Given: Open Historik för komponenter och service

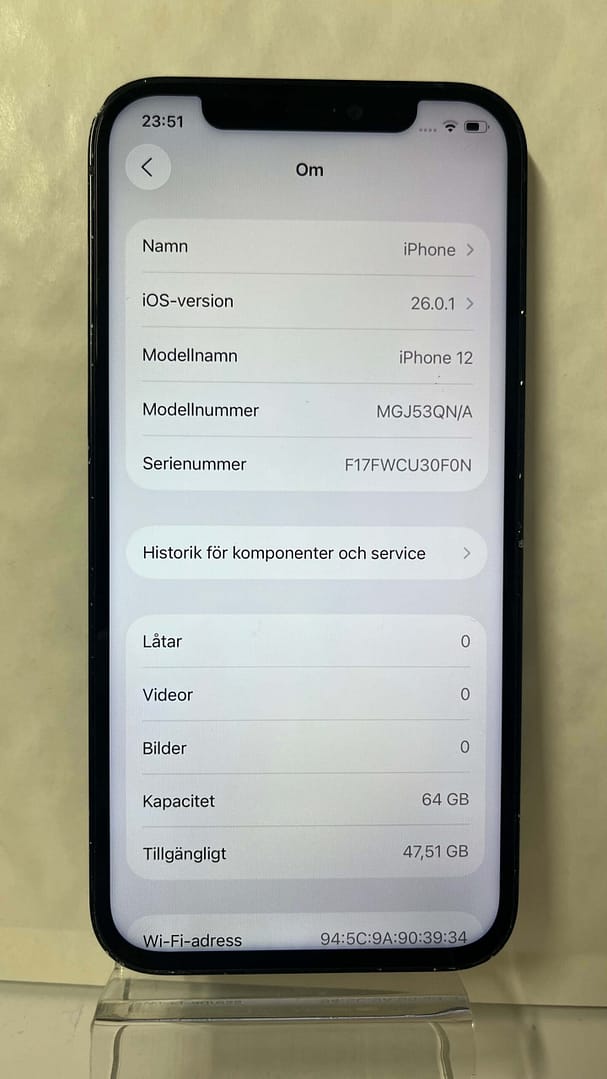Looking at the screenshot, I should click(x=307, y=553).
